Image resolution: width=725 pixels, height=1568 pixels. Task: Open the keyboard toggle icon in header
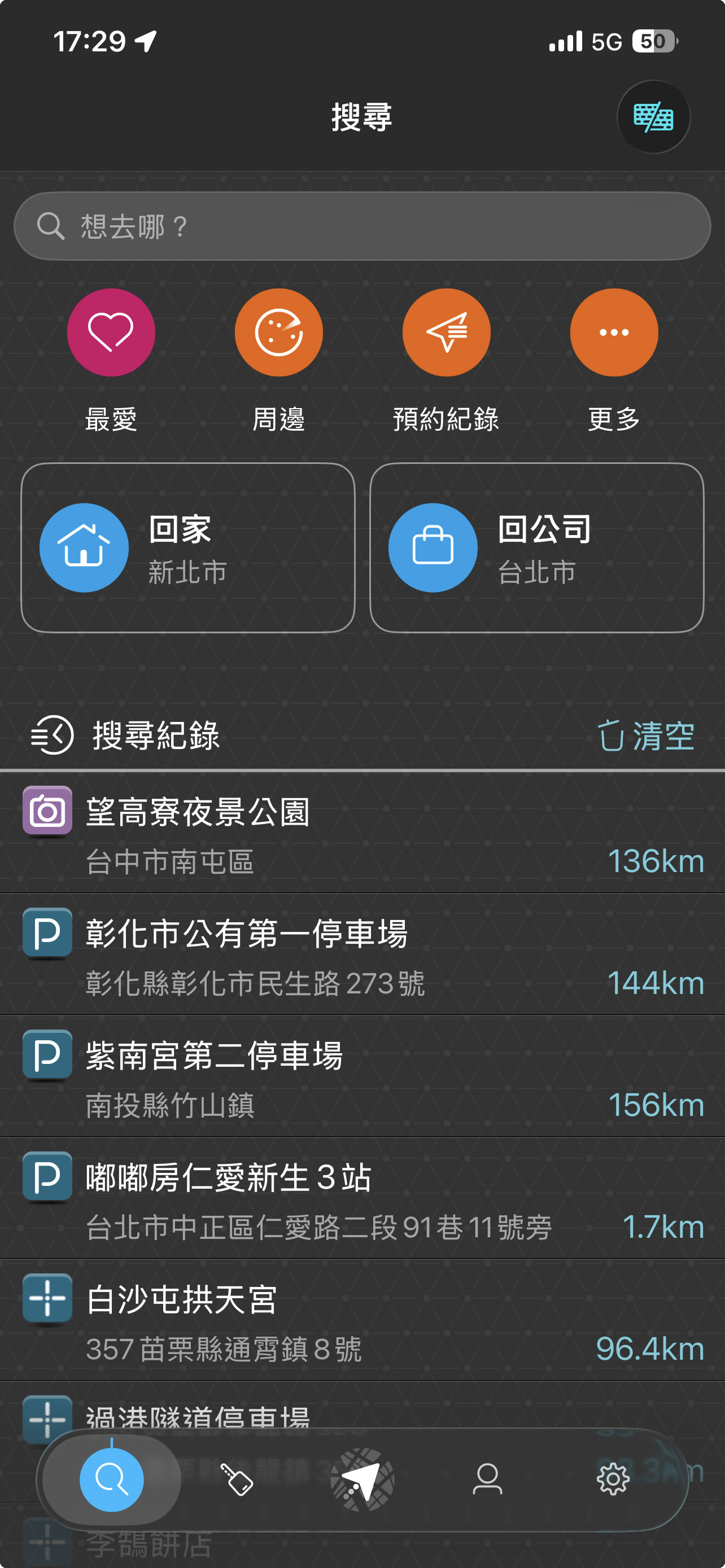[653, 117]
